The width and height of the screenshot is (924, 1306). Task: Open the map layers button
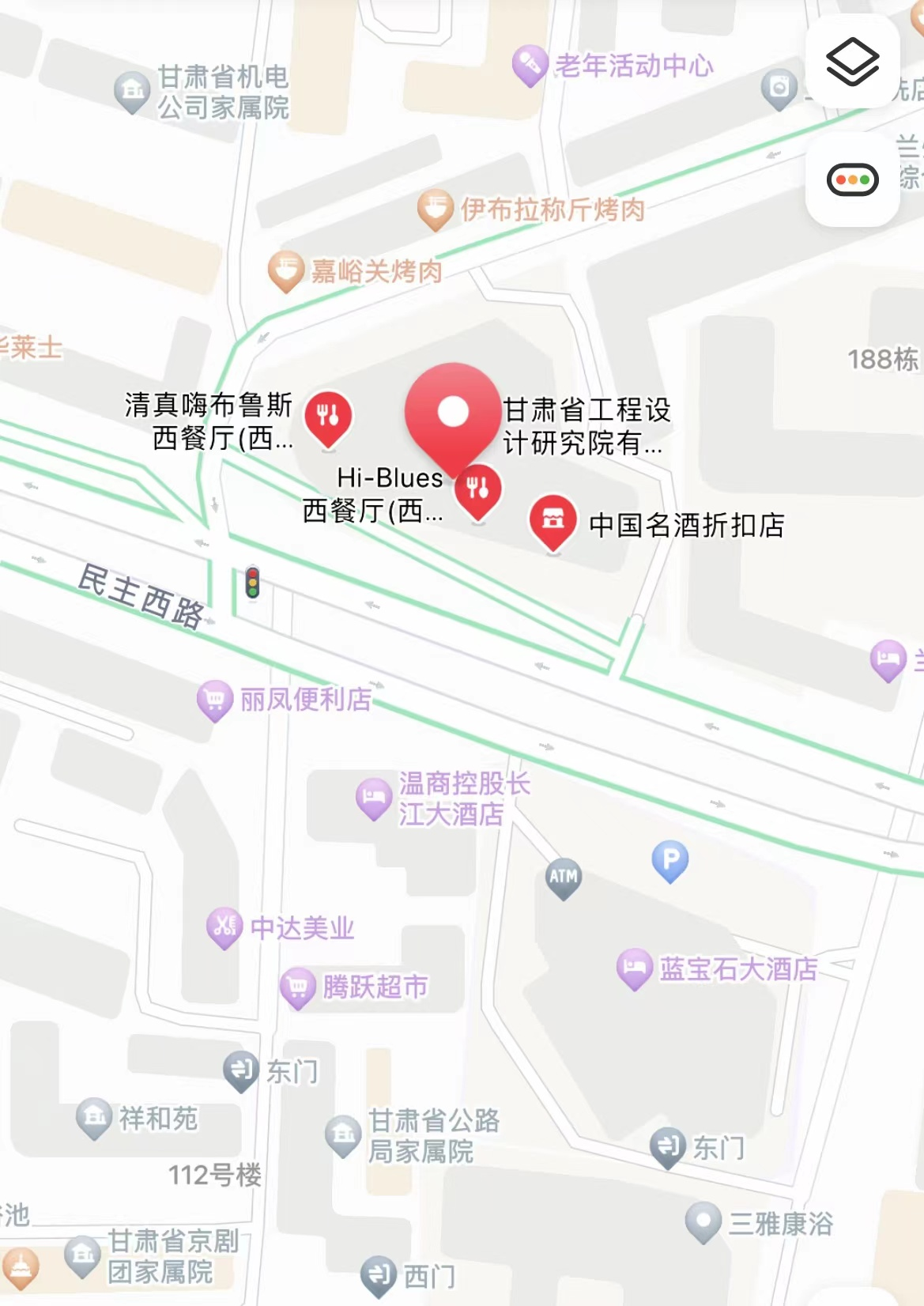(x=852, y=61)
